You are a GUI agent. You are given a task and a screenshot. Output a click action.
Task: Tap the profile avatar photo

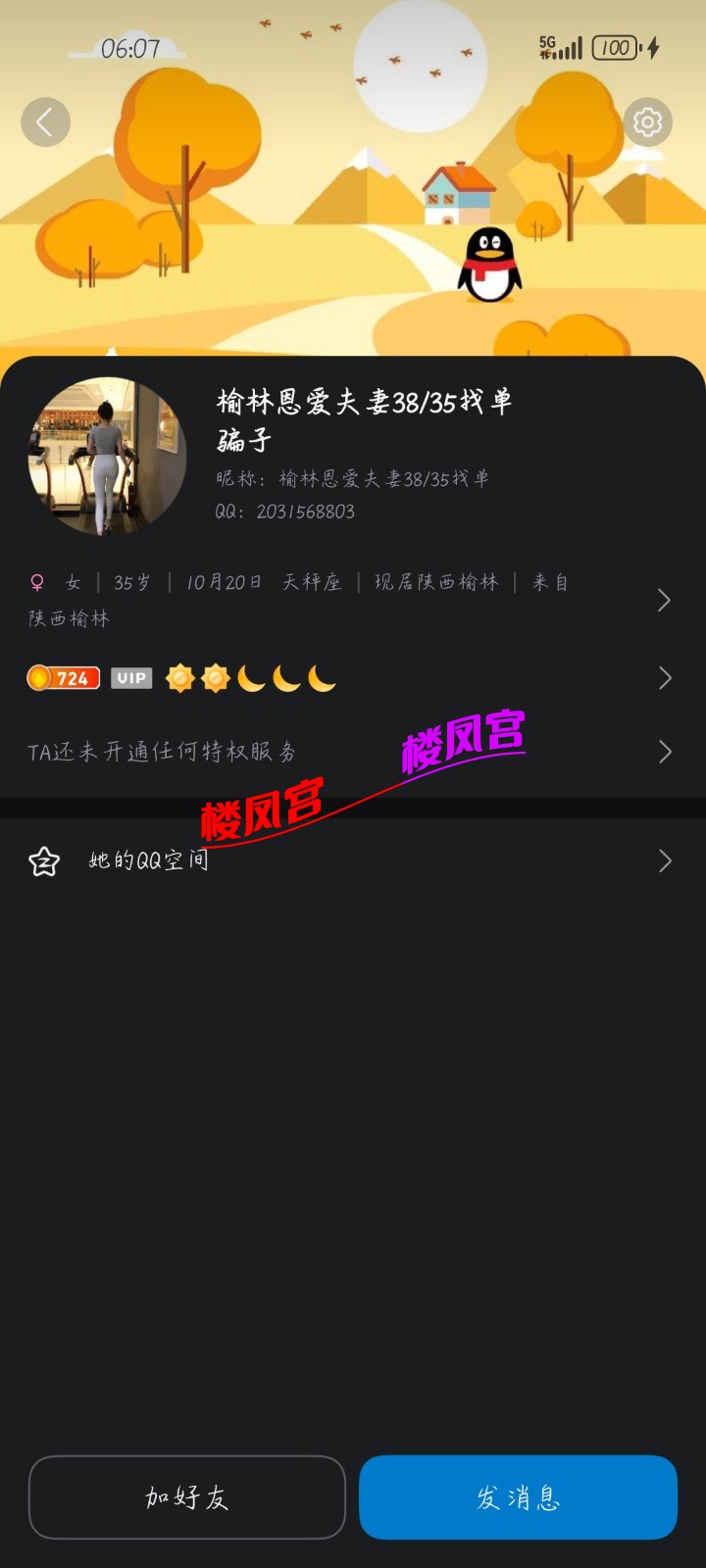click(x=108, y=457)
